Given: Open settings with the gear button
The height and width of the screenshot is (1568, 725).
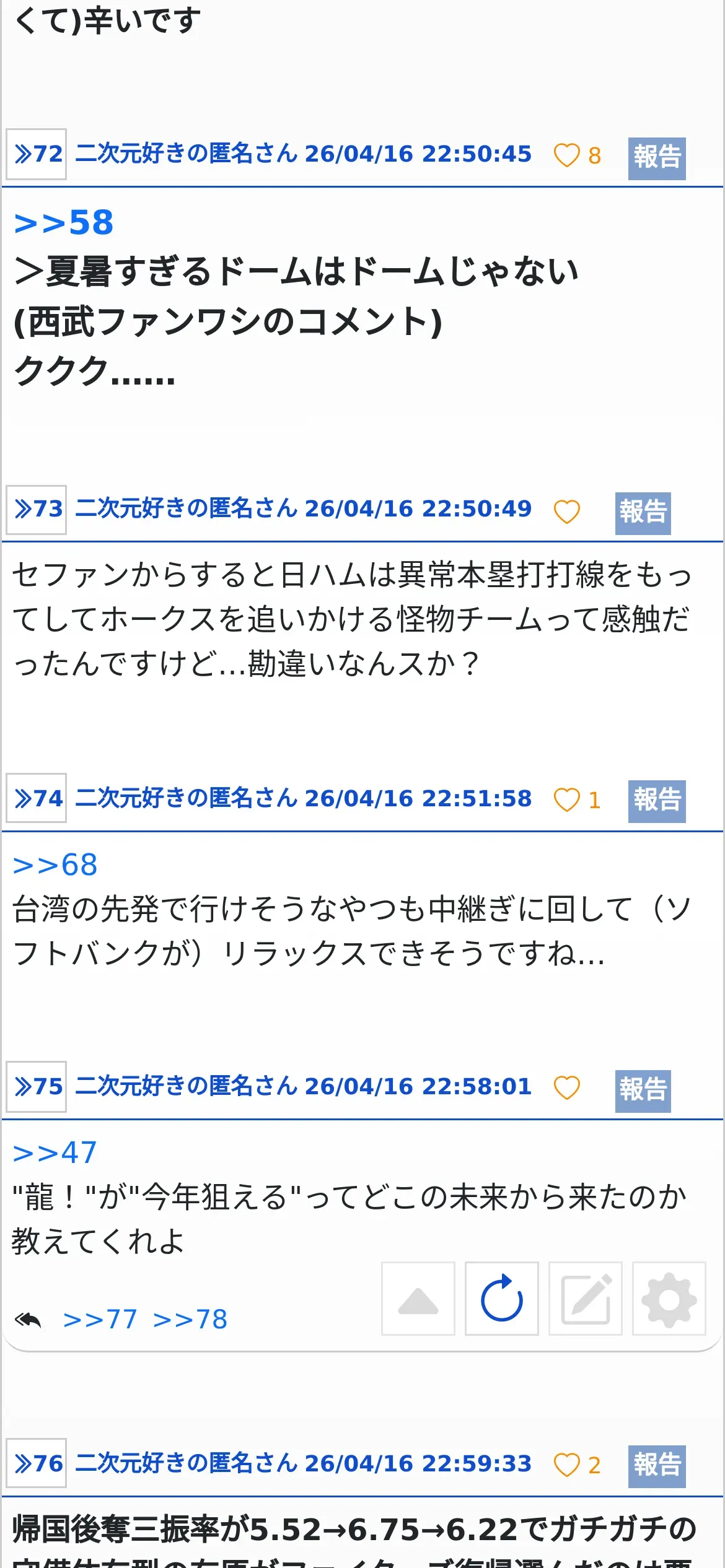Looking at the screenshot, I should click(669, 1299).
